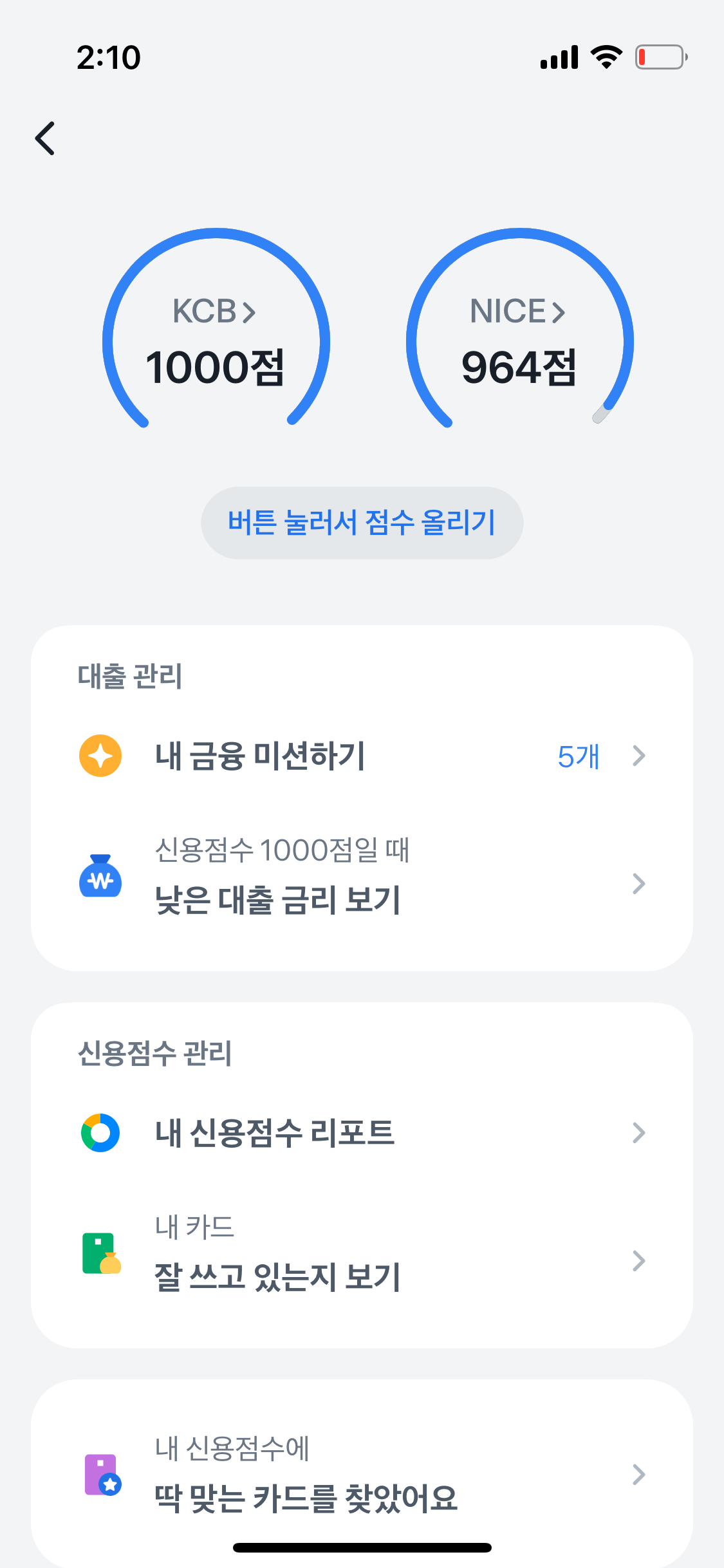The image size is (724, 1568).
Task: Tap 버튼 눌러서 점수 올리기 button
Action: (x=362, y=523)
